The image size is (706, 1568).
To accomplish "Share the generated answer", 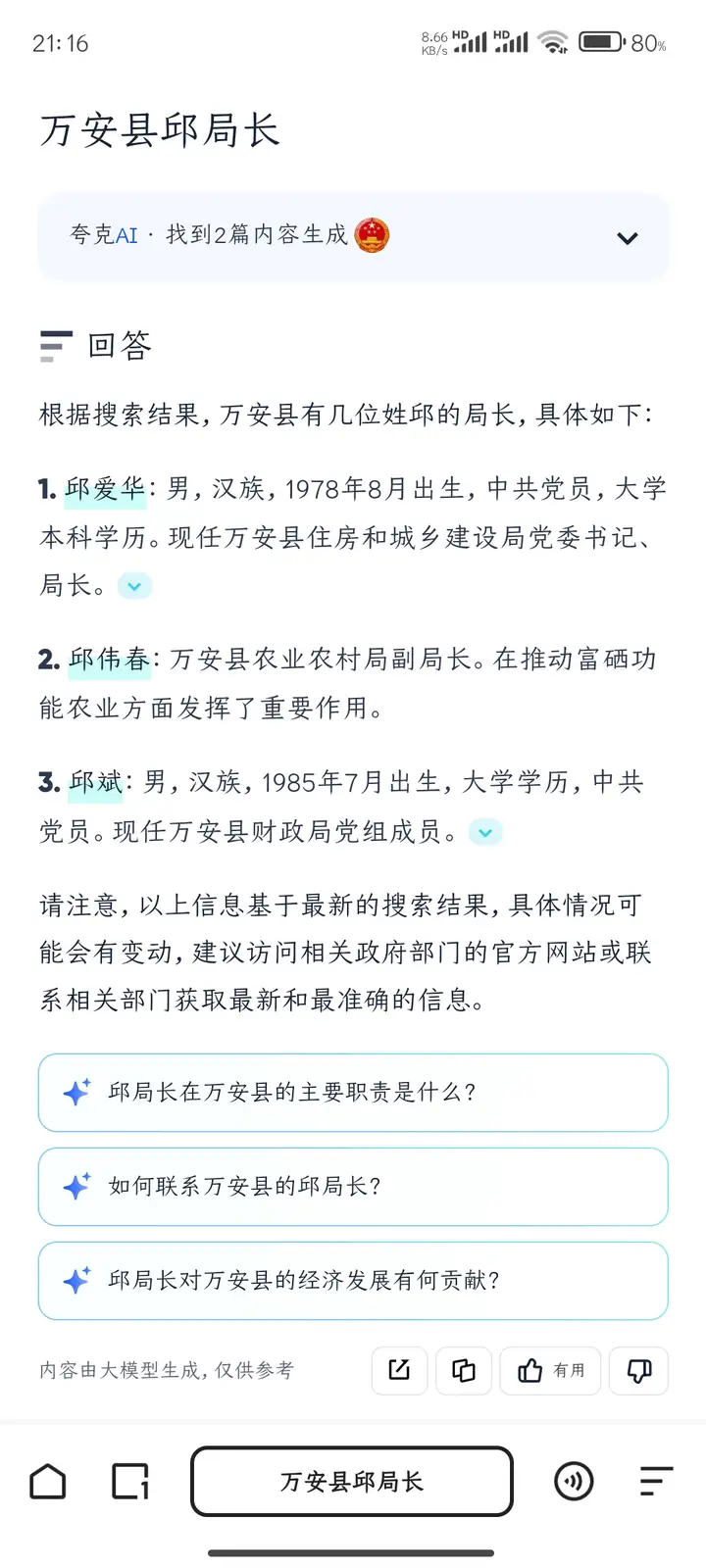I will point(399,1370).
